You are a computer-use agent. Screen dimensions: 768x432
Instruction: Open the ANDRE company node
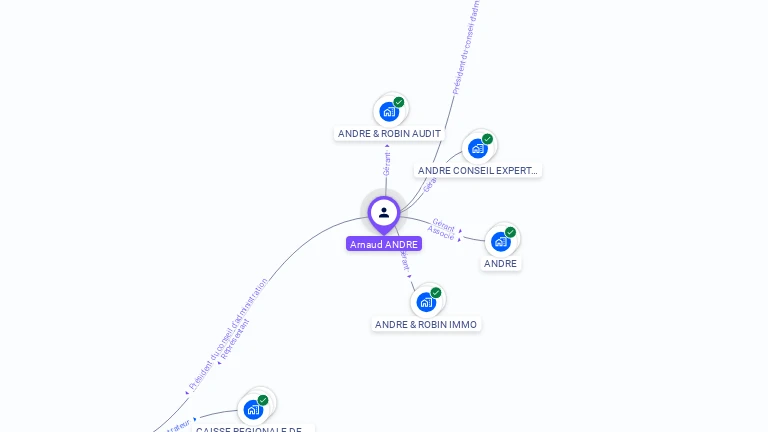pos(501,241)
